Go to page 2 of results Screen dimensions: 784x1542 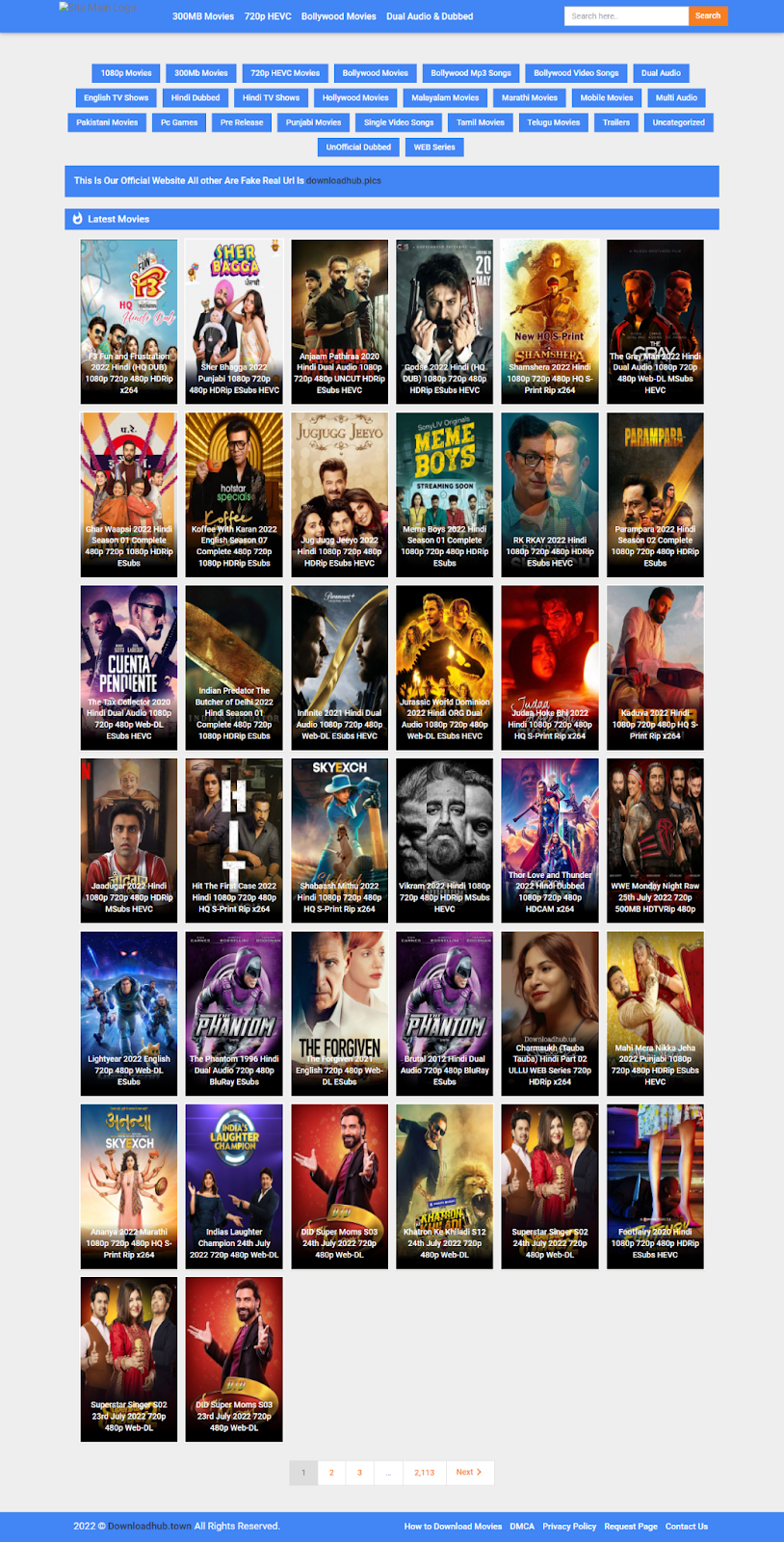point(331,1473)
